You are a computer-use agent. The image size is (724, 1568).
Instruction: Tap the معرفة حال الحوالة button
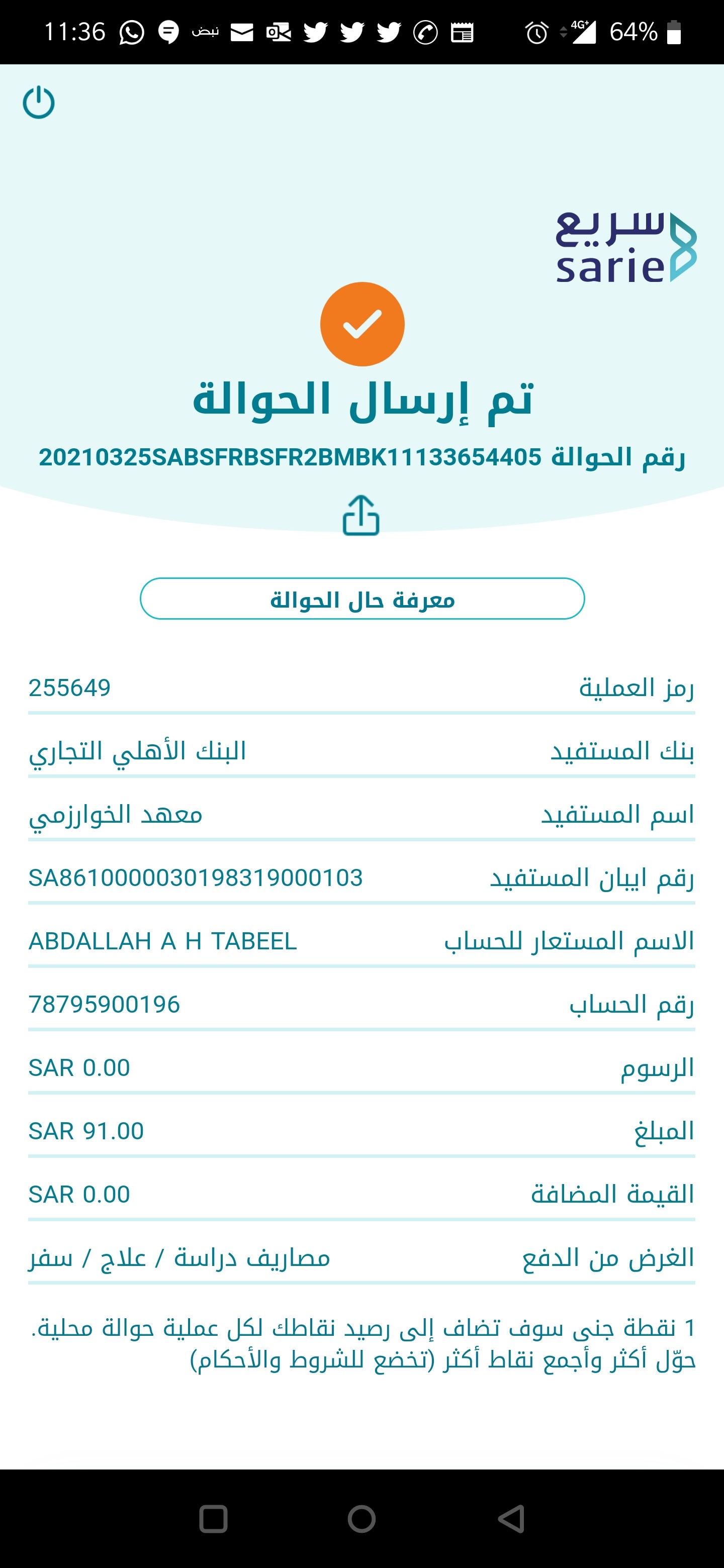coord(363,599)
